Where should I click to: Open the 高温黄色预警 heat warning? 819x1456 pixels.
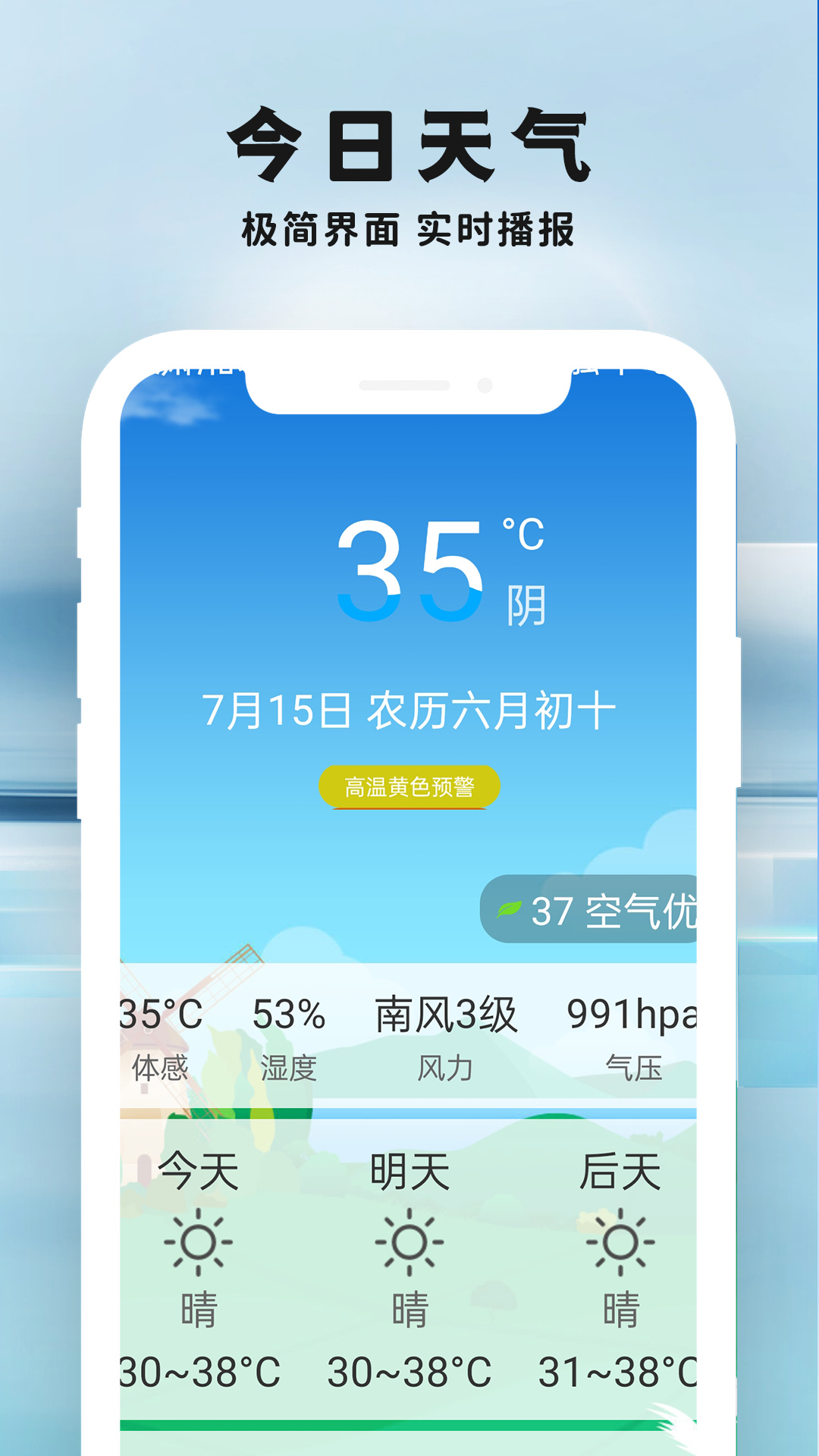pos(409,789)
